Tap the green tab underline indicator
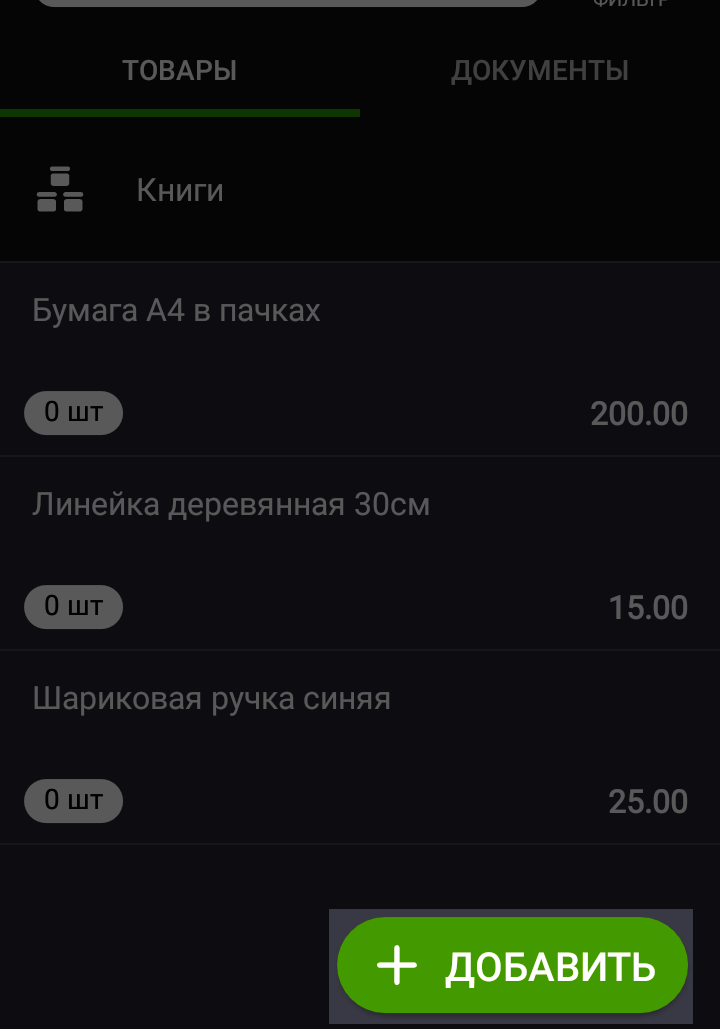 [x=180, y=113]
